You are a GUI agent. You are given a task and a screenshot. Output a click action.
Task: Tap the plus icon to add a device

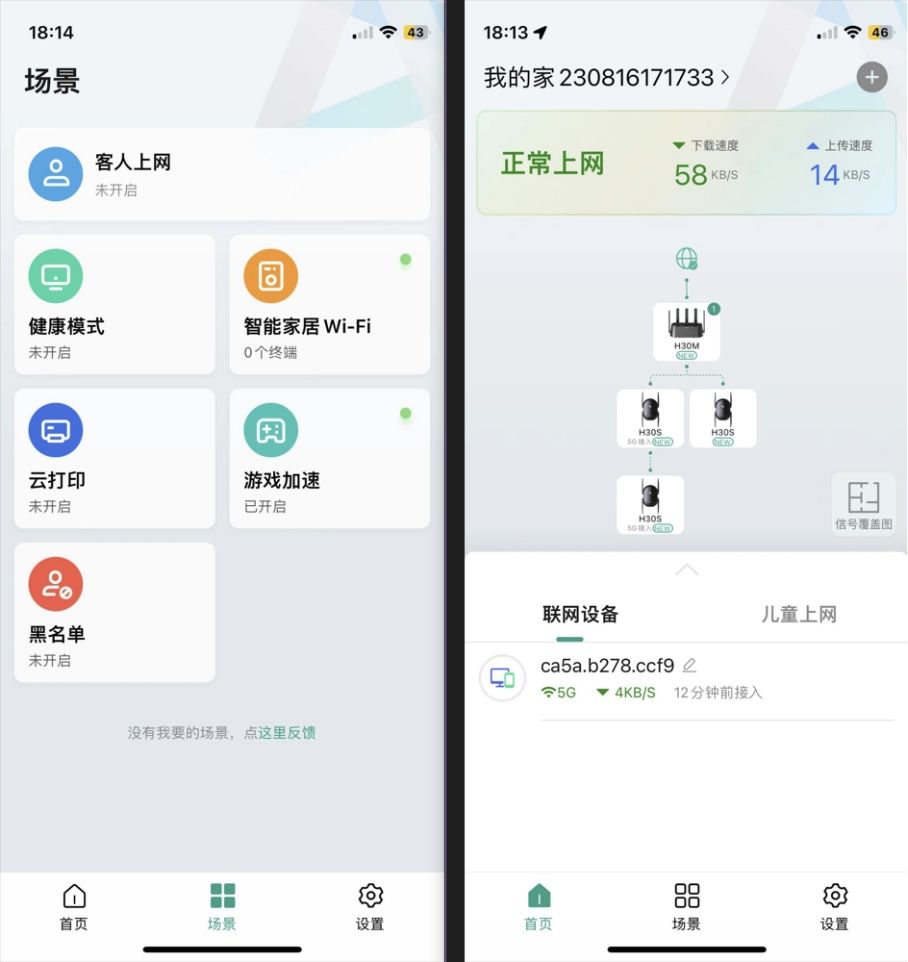pyautogui.click(x=872, y=78)
